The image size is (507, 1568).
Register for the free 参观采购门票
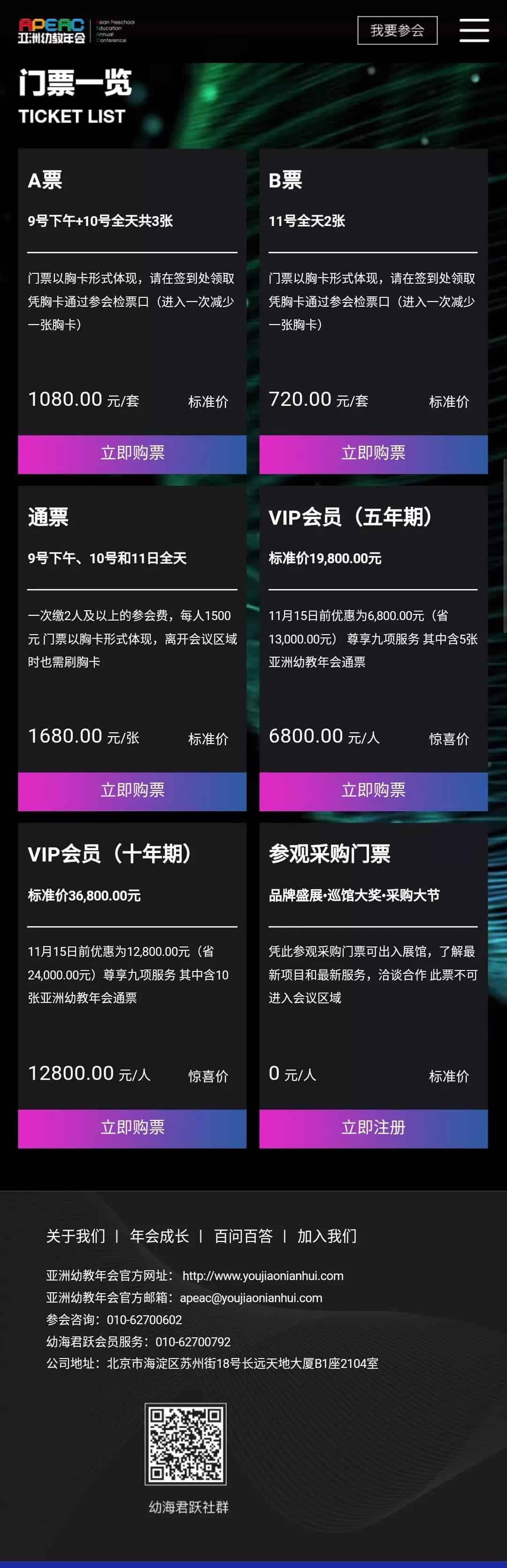pyautogui.click(x=373, y=1128)
